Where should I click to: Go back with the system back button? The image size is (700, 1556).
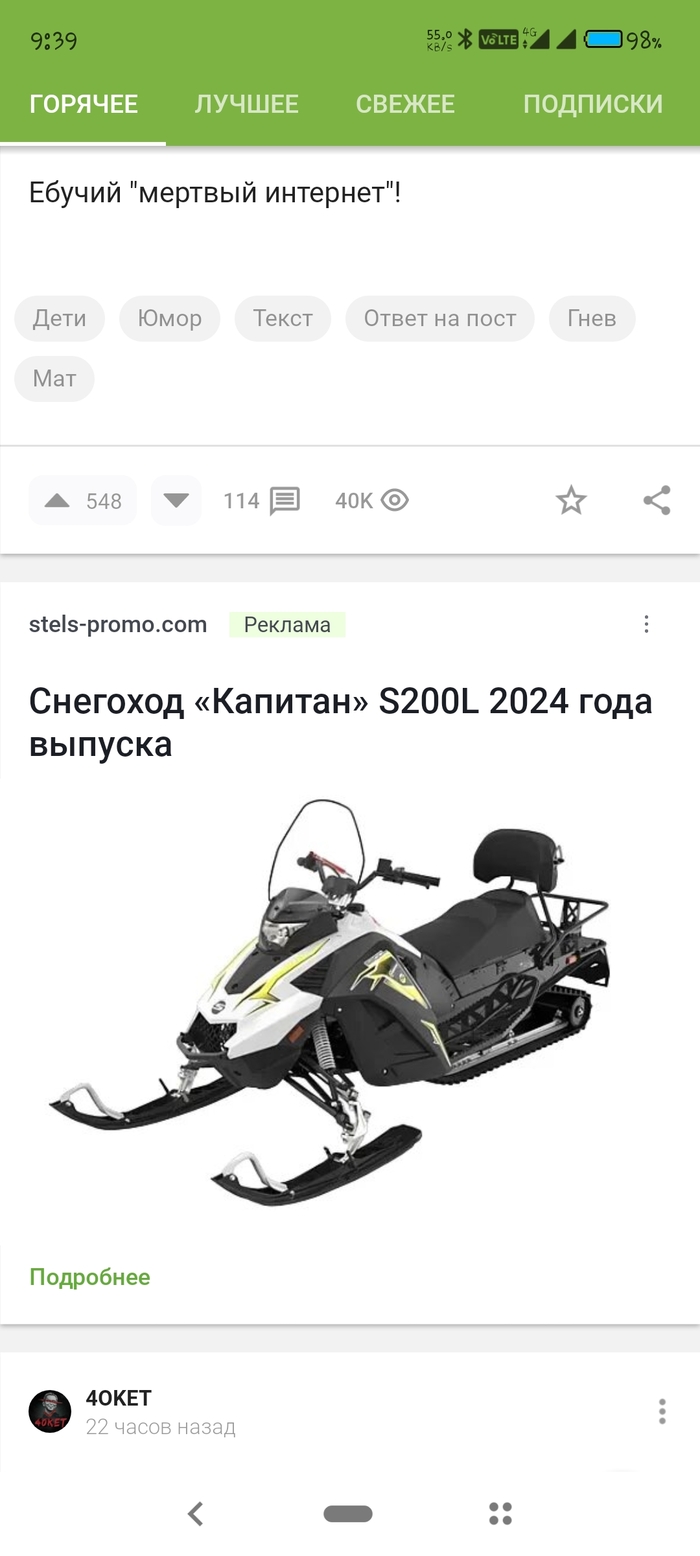coord(196,1514)
